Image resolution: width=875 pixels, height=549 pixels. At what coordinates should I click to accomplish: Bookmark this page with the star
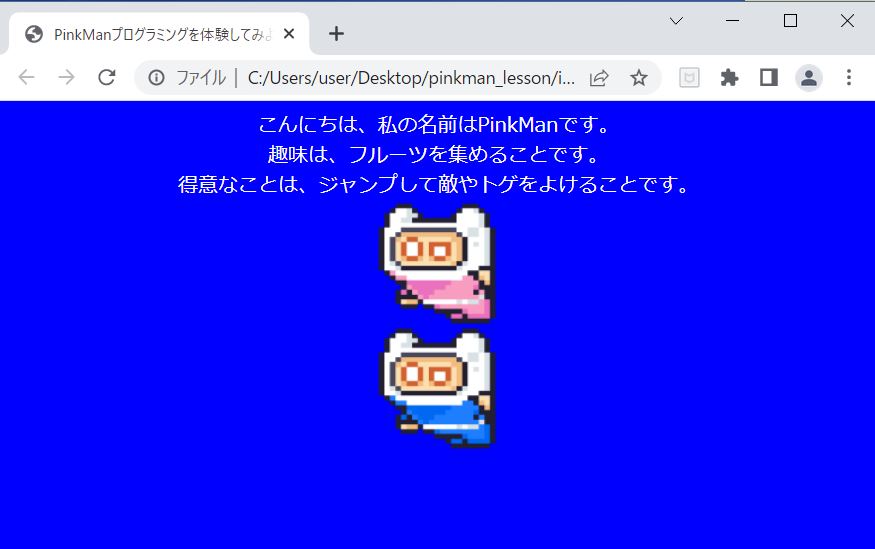638,78
